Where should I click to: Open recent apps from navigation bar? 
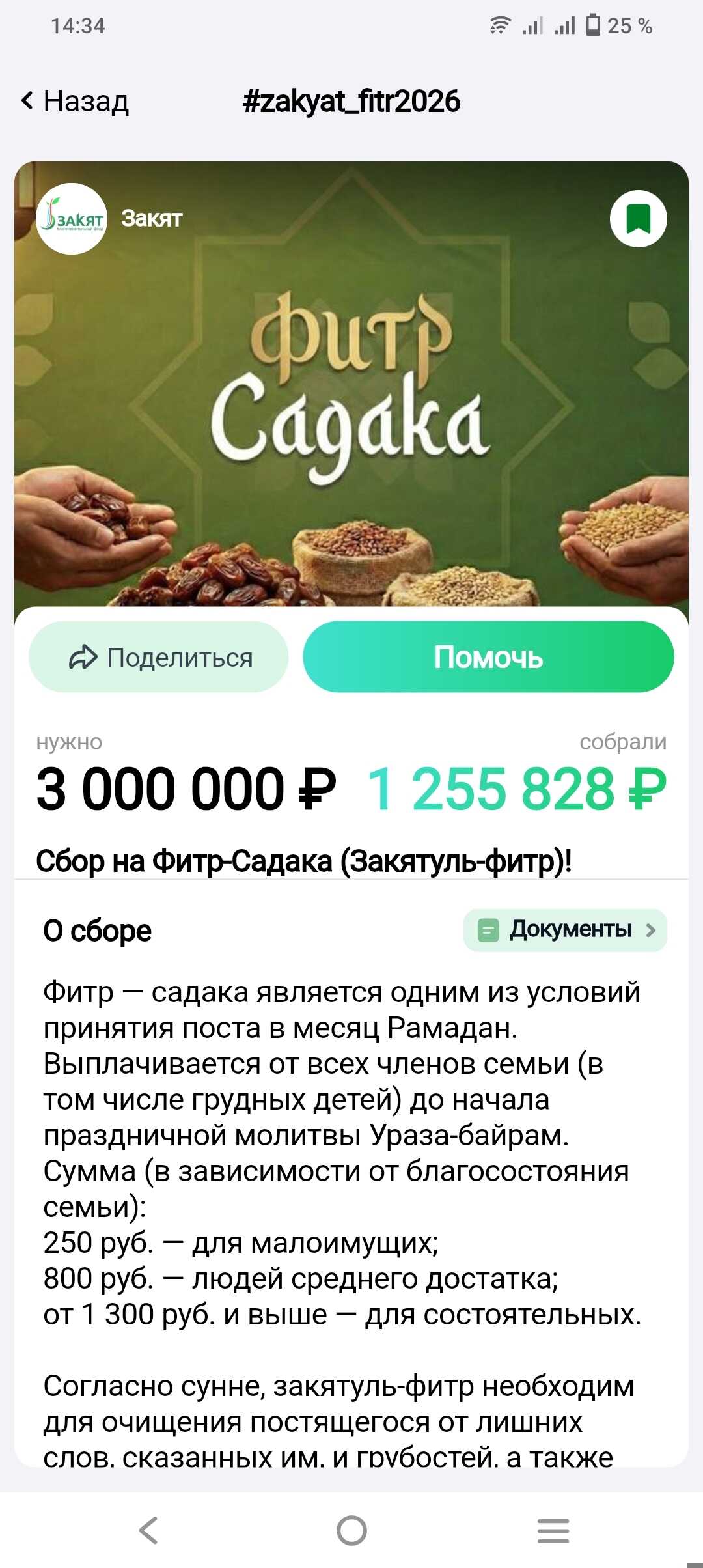553,1530
